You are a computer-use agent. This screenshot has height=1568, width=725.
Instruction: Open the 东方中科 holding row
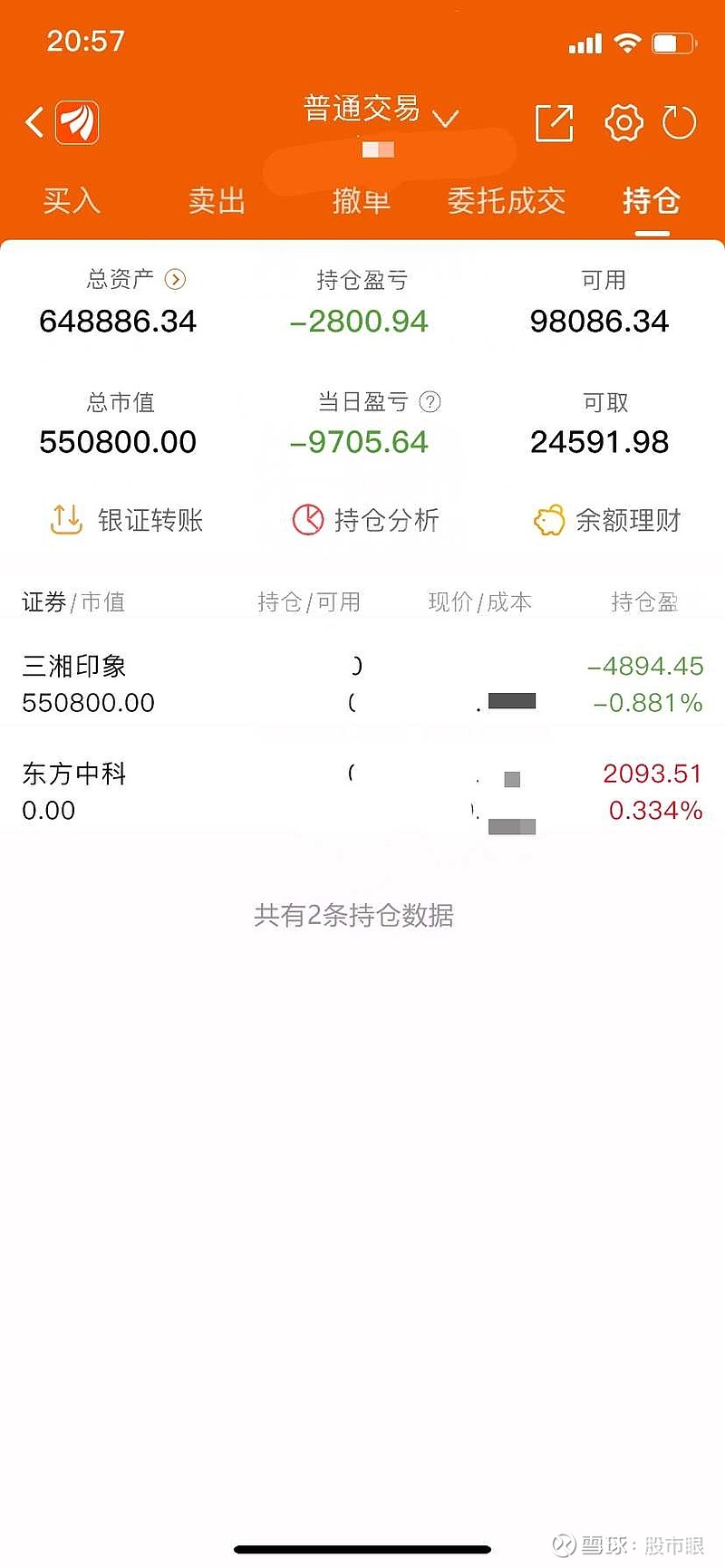(x=362, y=792)
